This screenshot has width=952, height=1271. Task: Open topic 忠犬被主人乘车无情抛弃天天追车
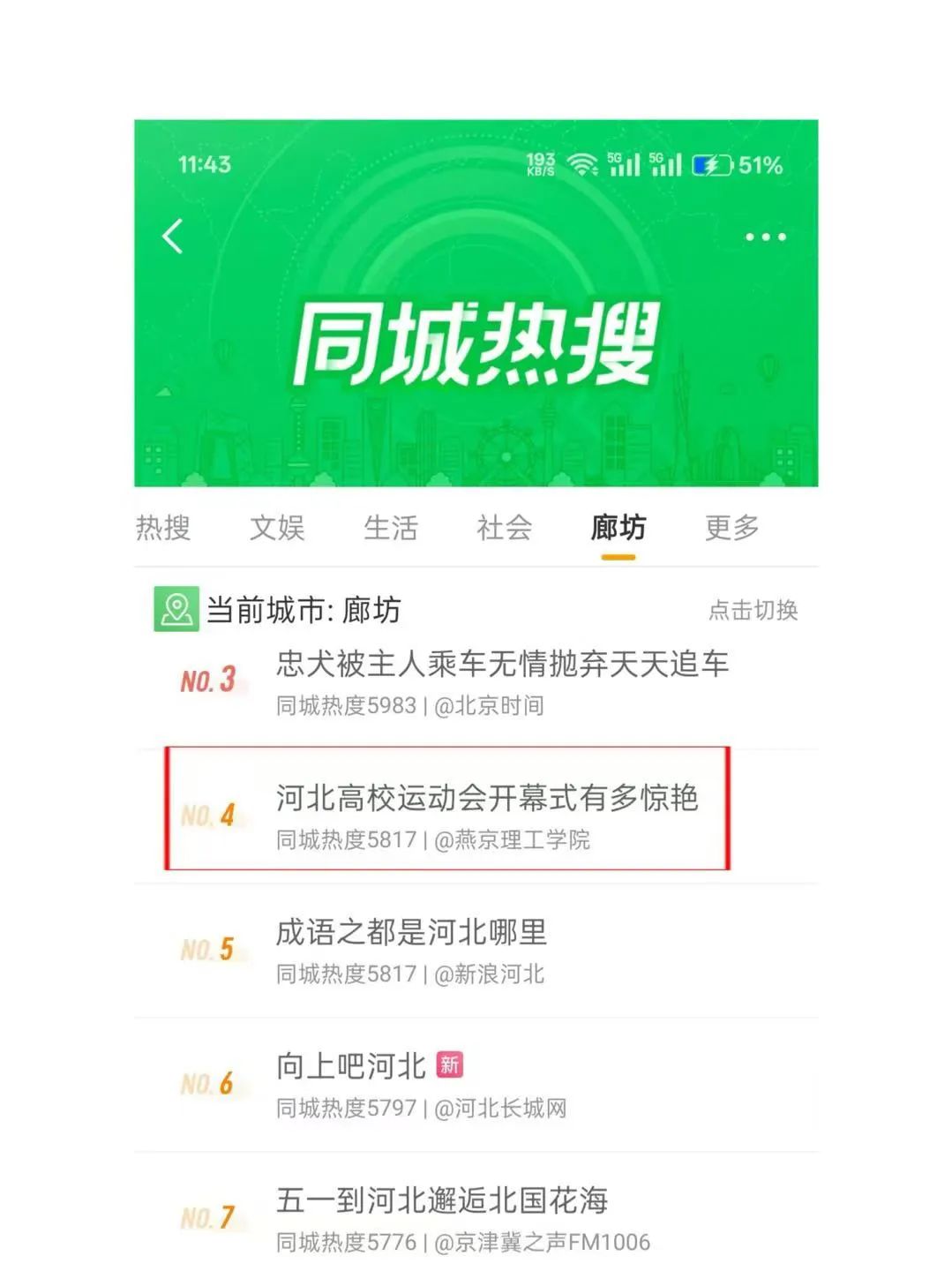pos(502,664)
